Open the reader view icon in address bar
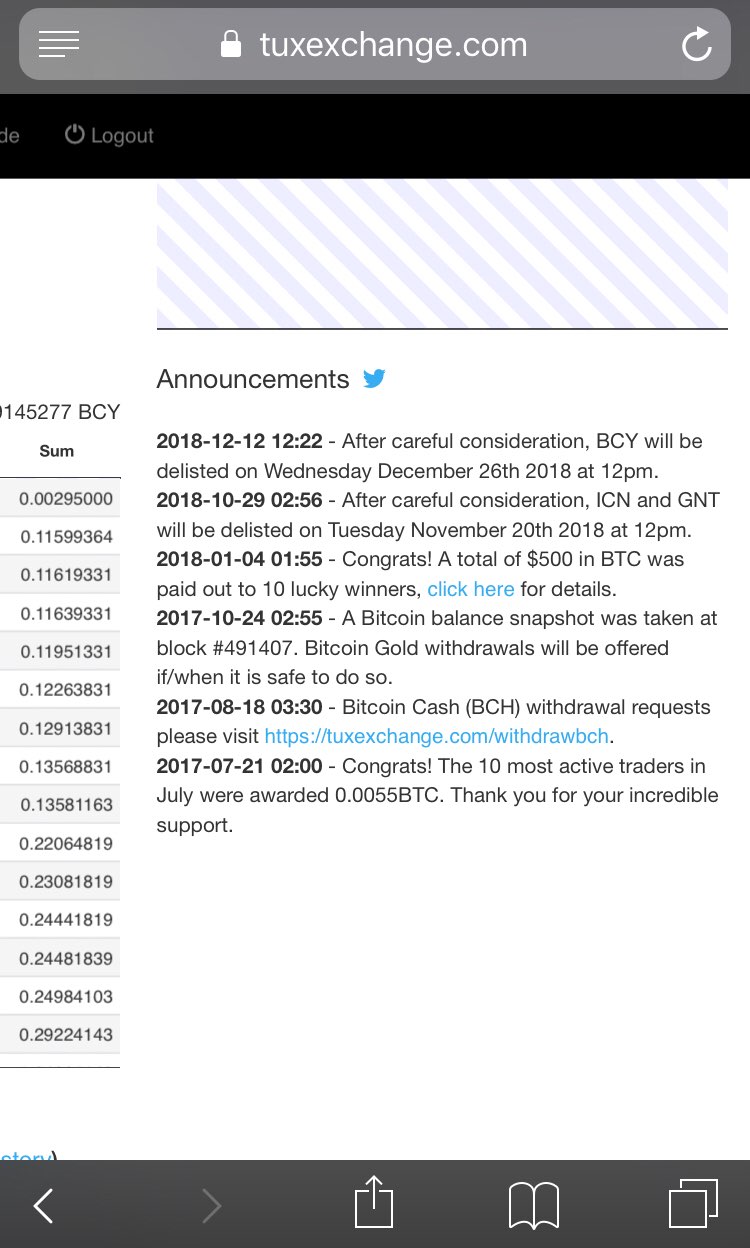The image size is (750, 1248). (x=58, y=43)
